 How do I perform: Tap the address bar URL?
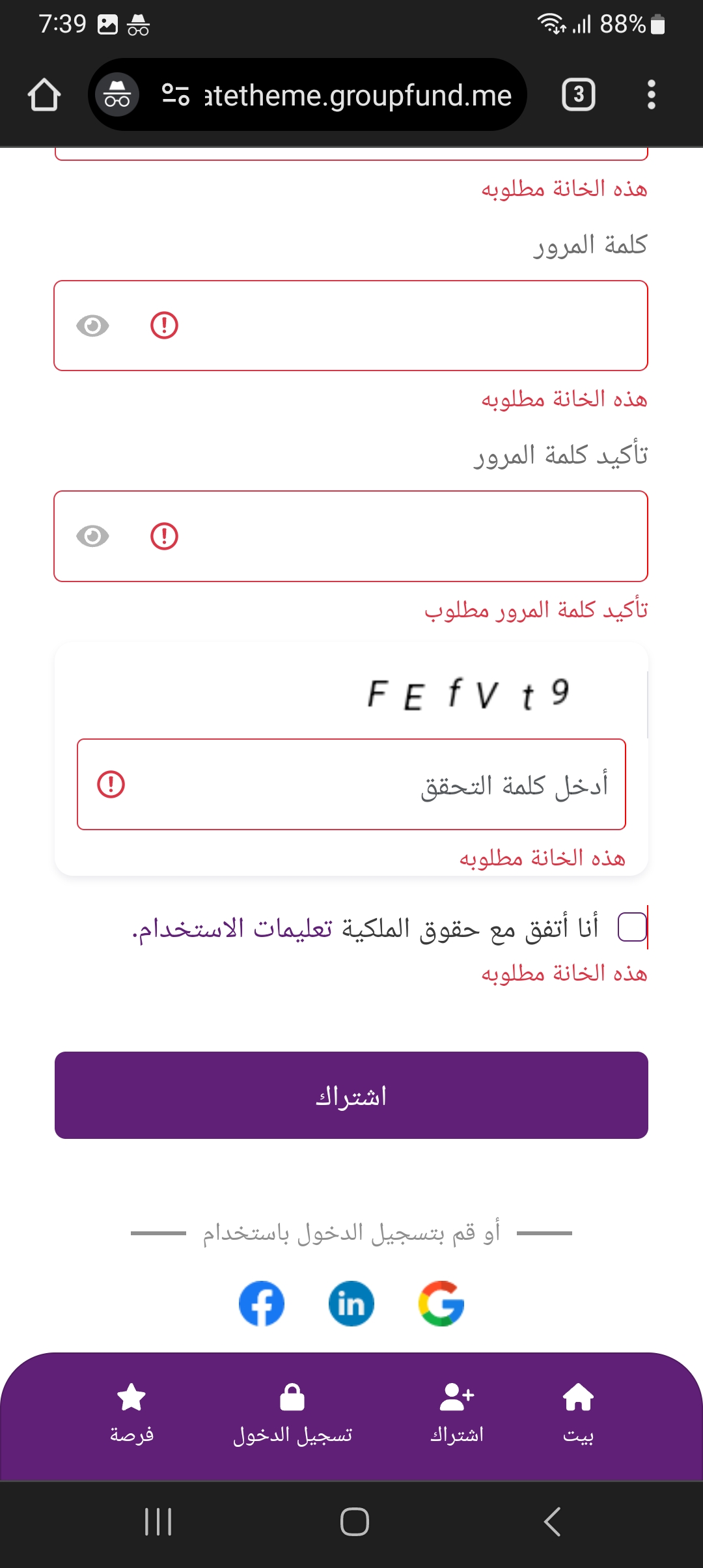pos(358,96)
